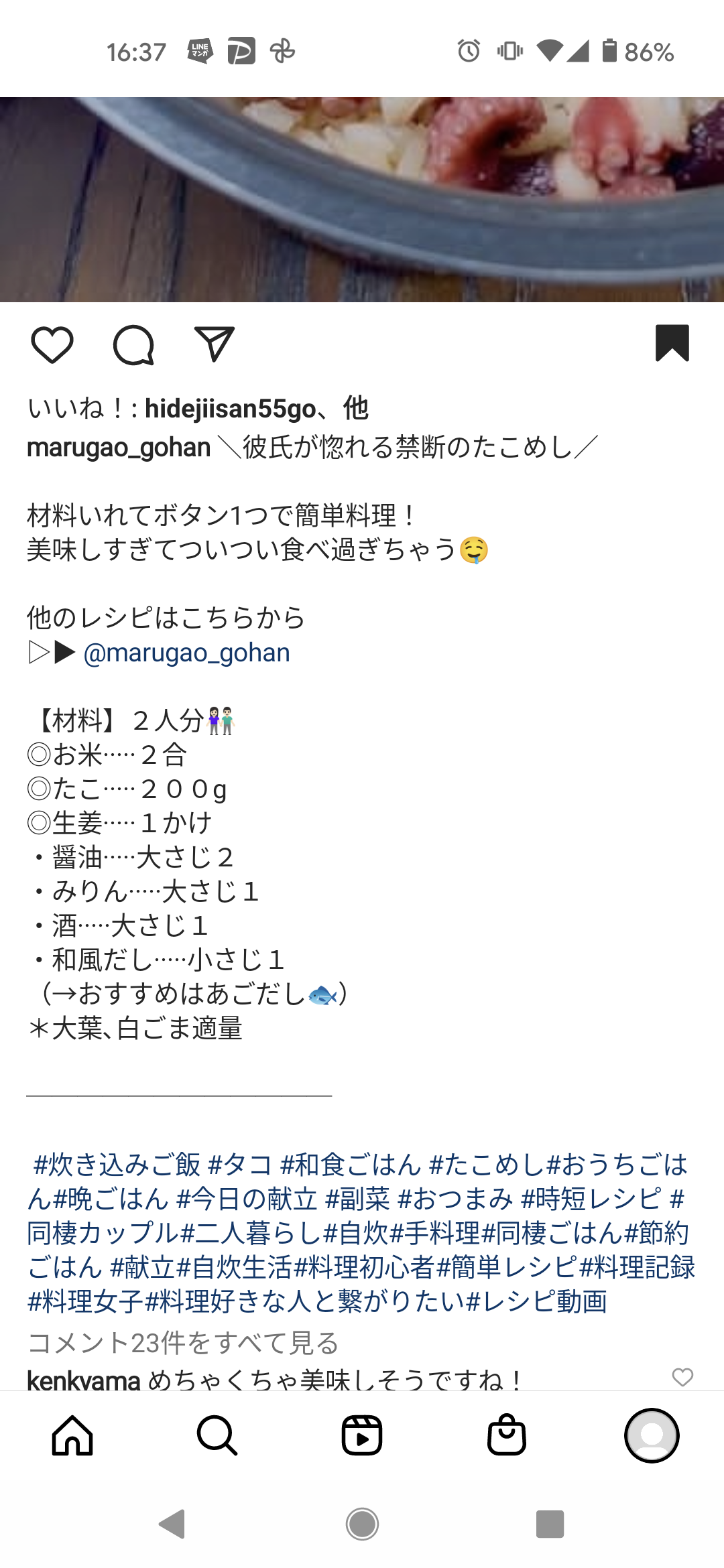Like the marugao_gohan post

point(52,345)
